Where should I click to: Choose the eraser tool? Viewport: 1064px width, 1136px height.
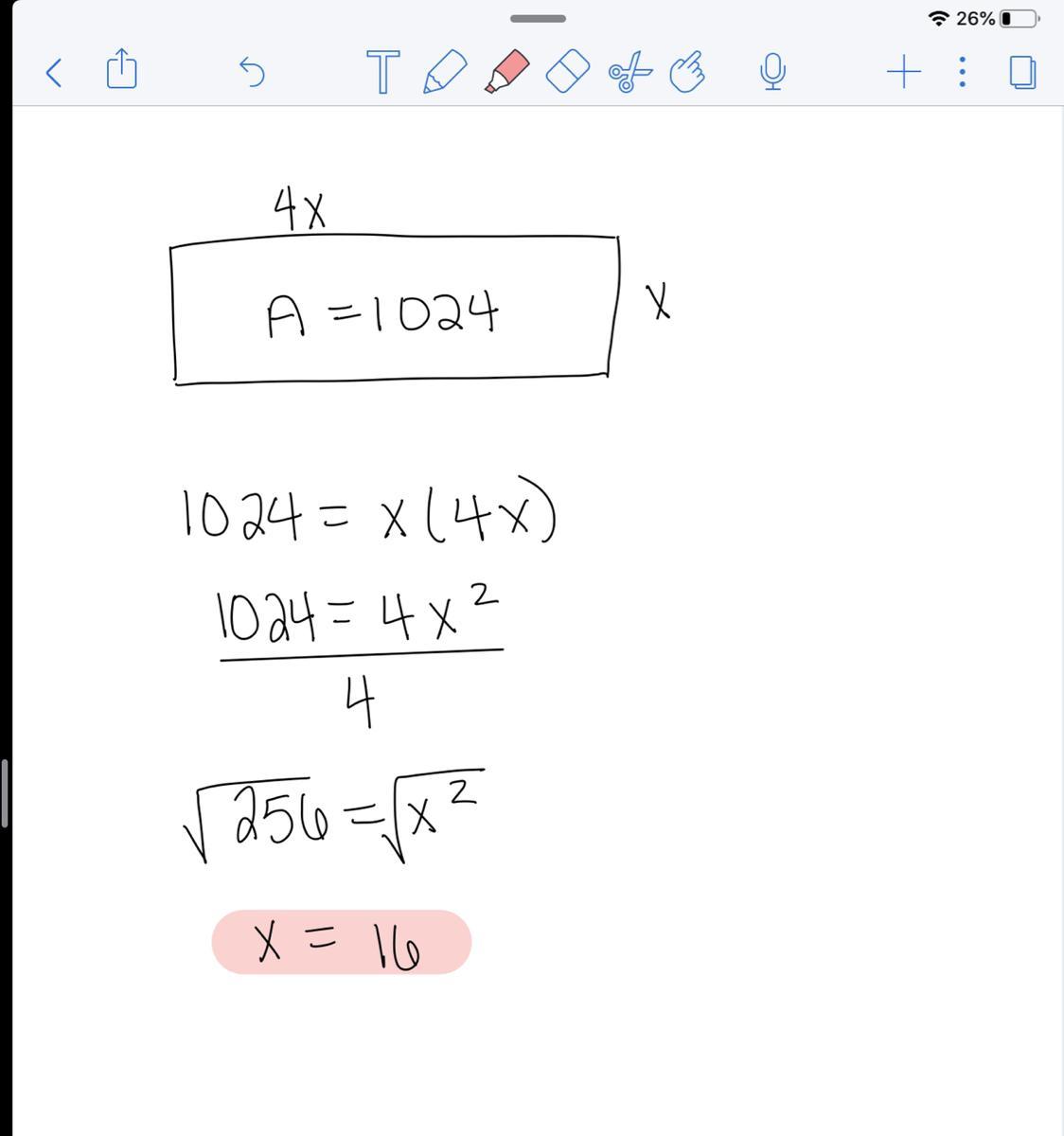tap(568, 72)
